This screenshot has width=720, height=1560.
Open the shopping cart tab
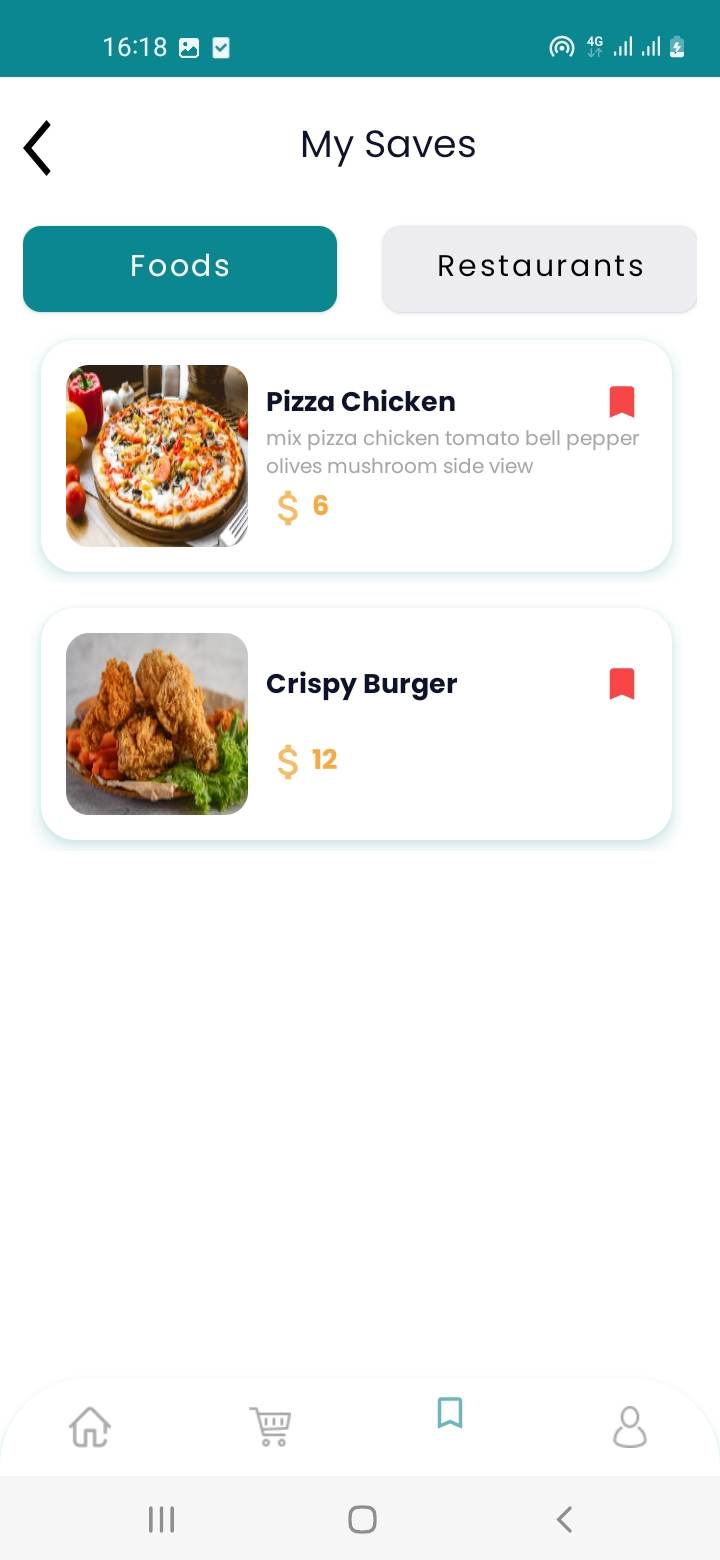point(270,1426)
